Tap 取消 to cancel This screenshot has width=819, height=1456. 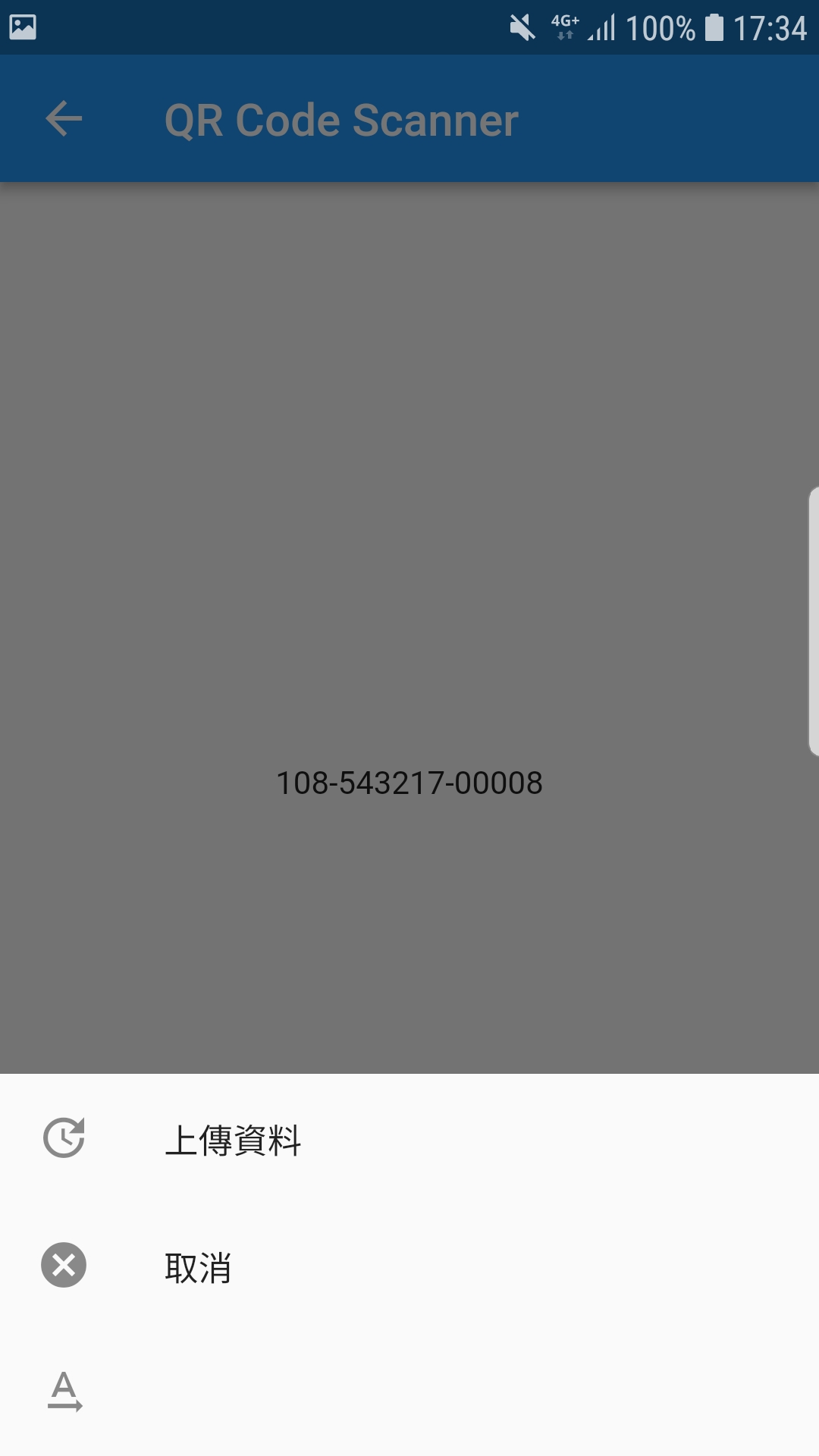click(409, 1266)
